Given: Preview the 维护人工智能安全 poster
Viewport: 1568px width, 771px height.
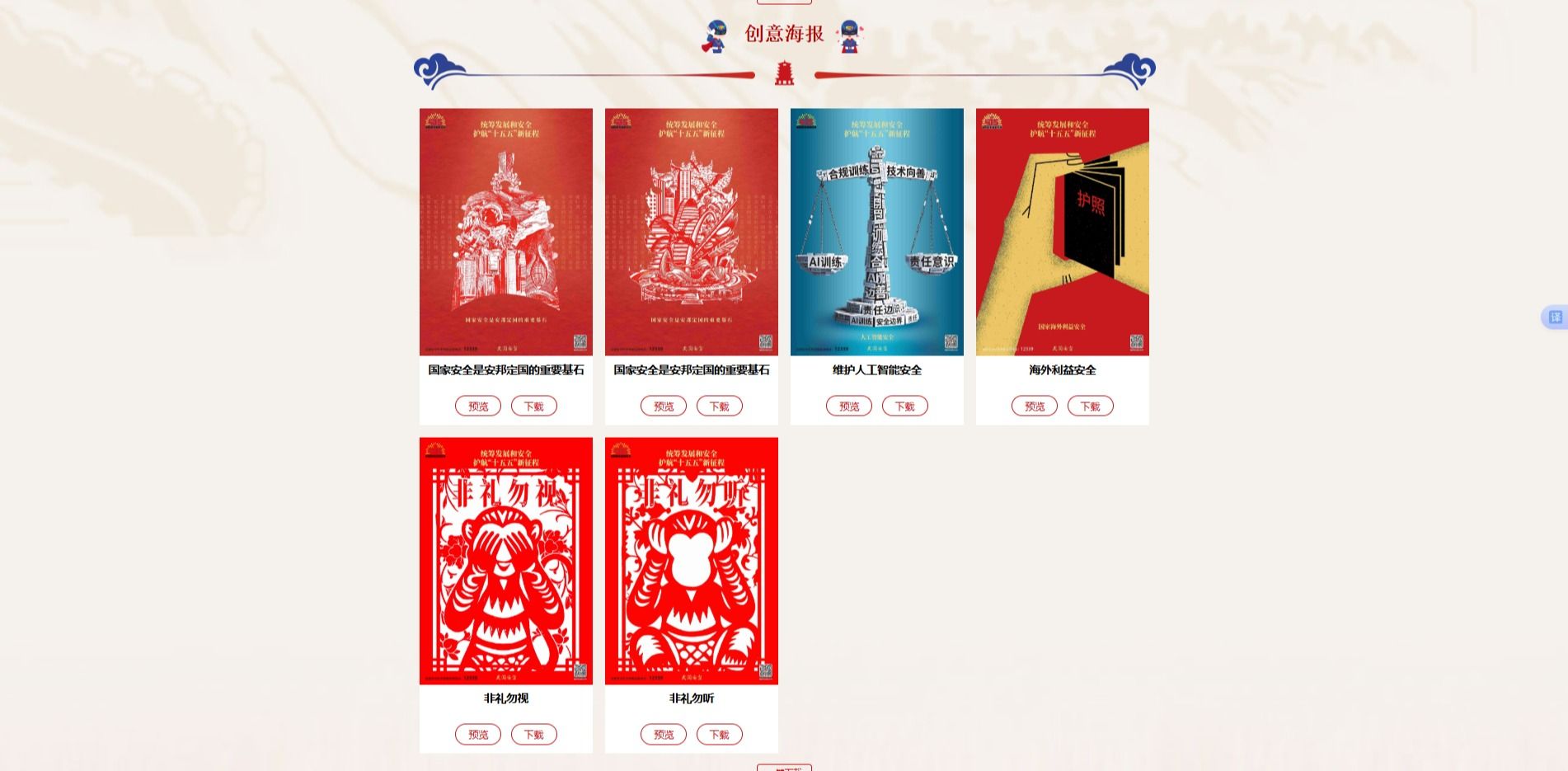Looking at the screenshot, I should point(848,406).
